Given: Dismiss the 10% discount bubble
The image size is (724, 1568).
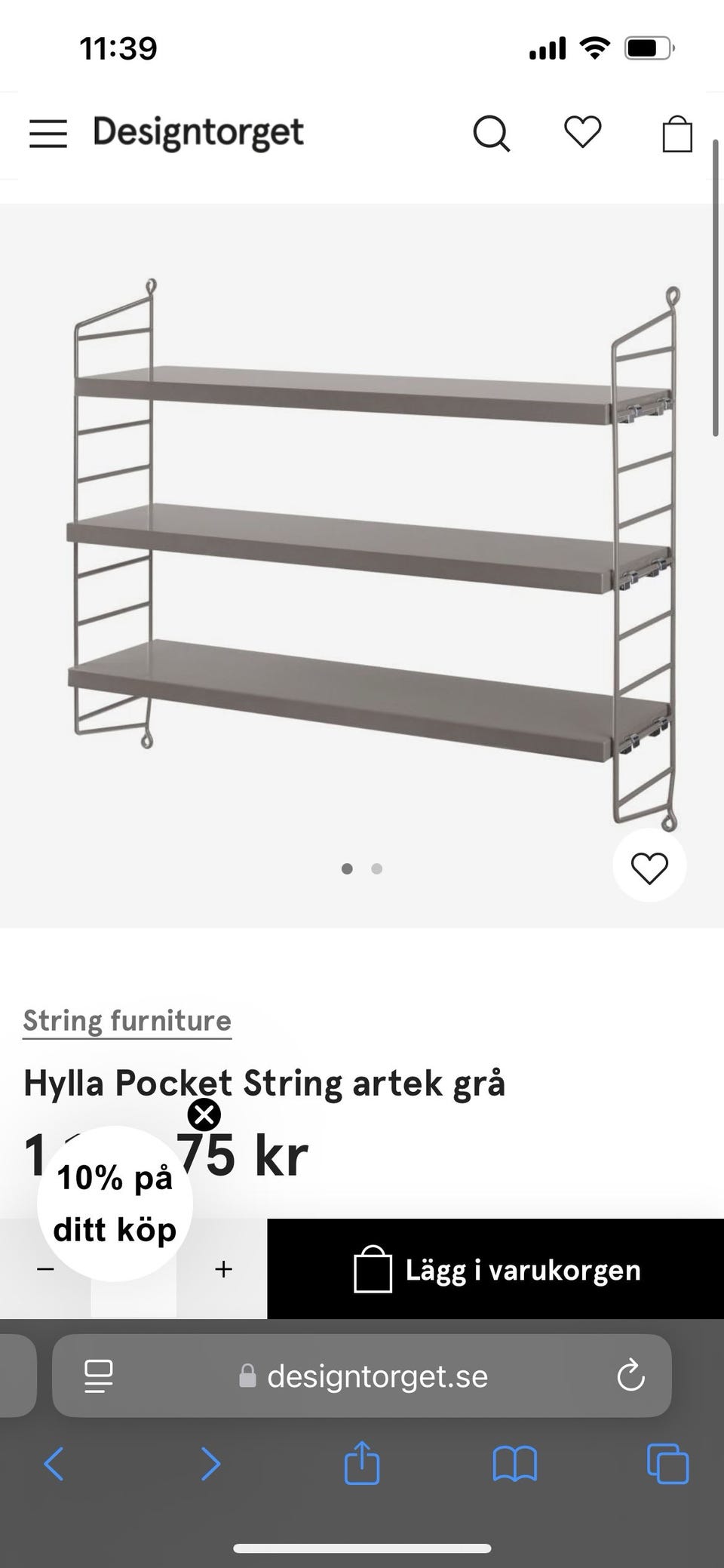Looking at the screenshot, I should [204, 1115].
